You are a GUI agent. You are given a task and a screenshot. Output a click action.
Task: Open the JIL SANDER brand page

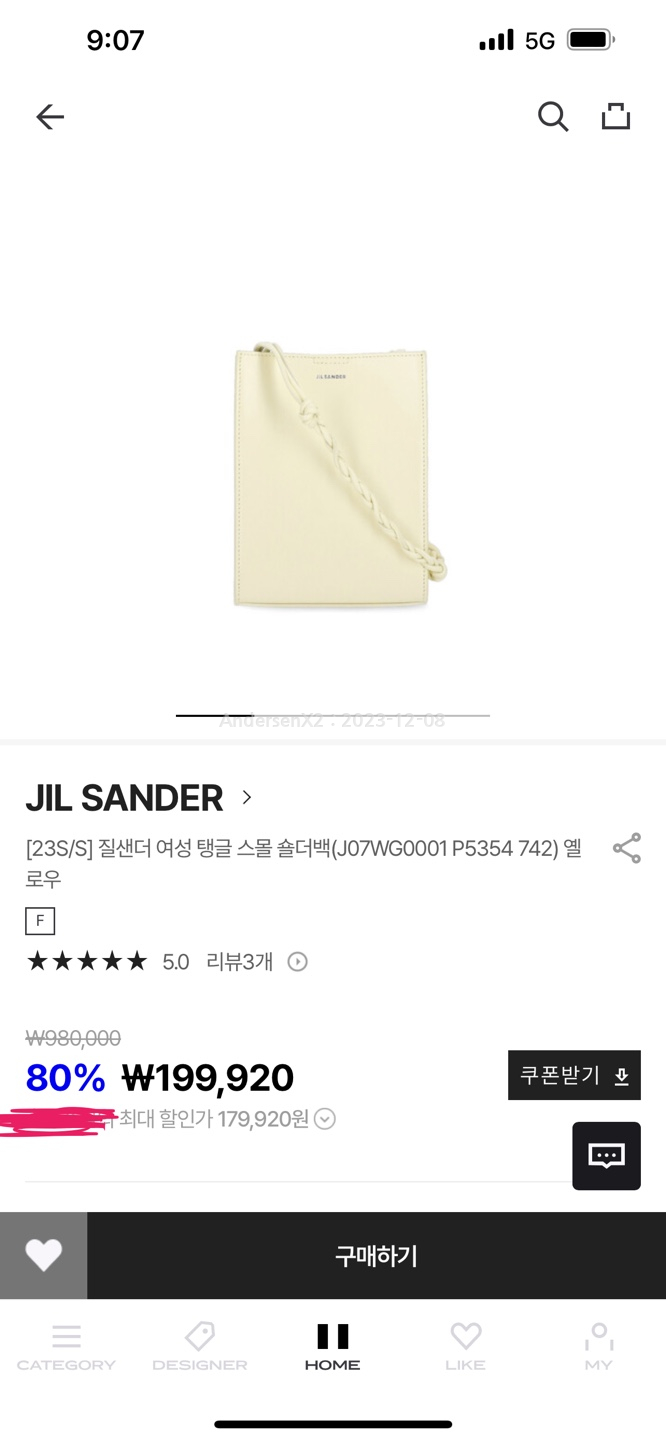138,798
